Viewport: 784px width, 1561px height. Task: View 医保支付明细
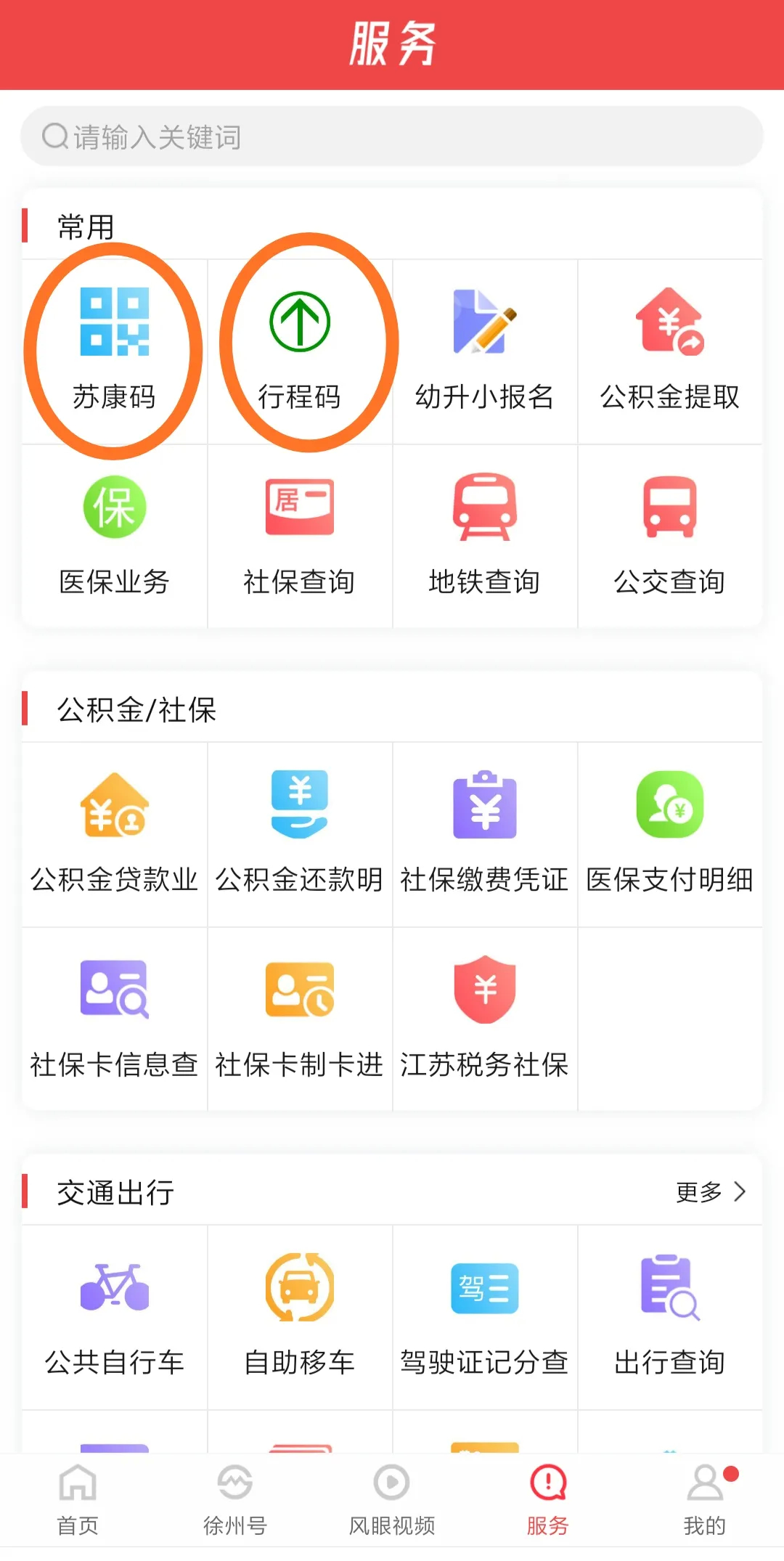coord(670,834)
